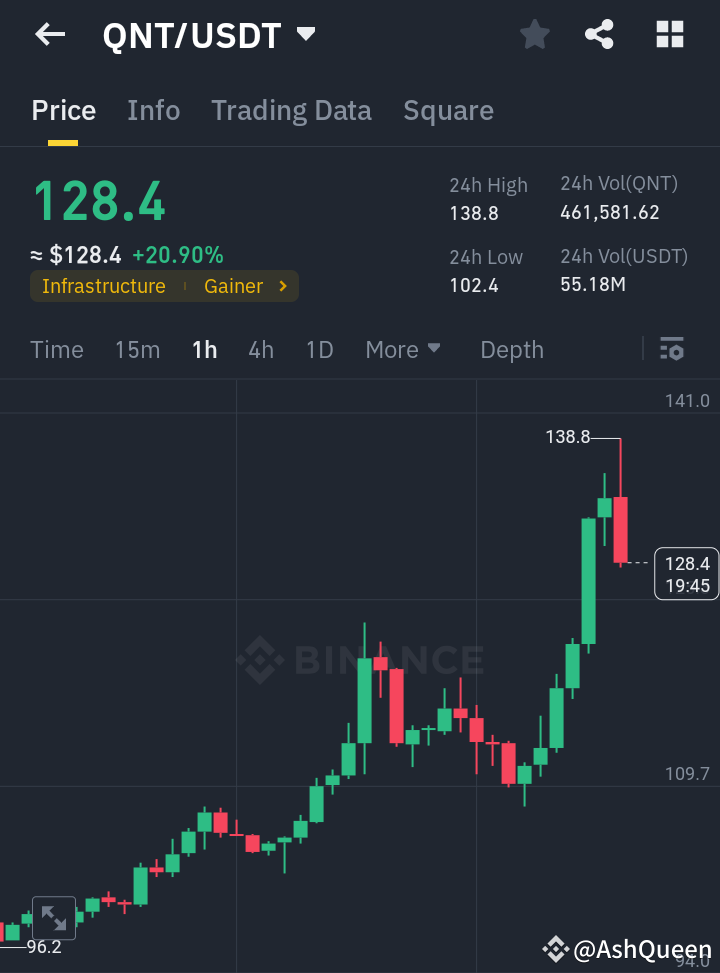Tap the back arrow to leave QNT/USDT
The width and height of the screenshot is (720, 973).
49,34
